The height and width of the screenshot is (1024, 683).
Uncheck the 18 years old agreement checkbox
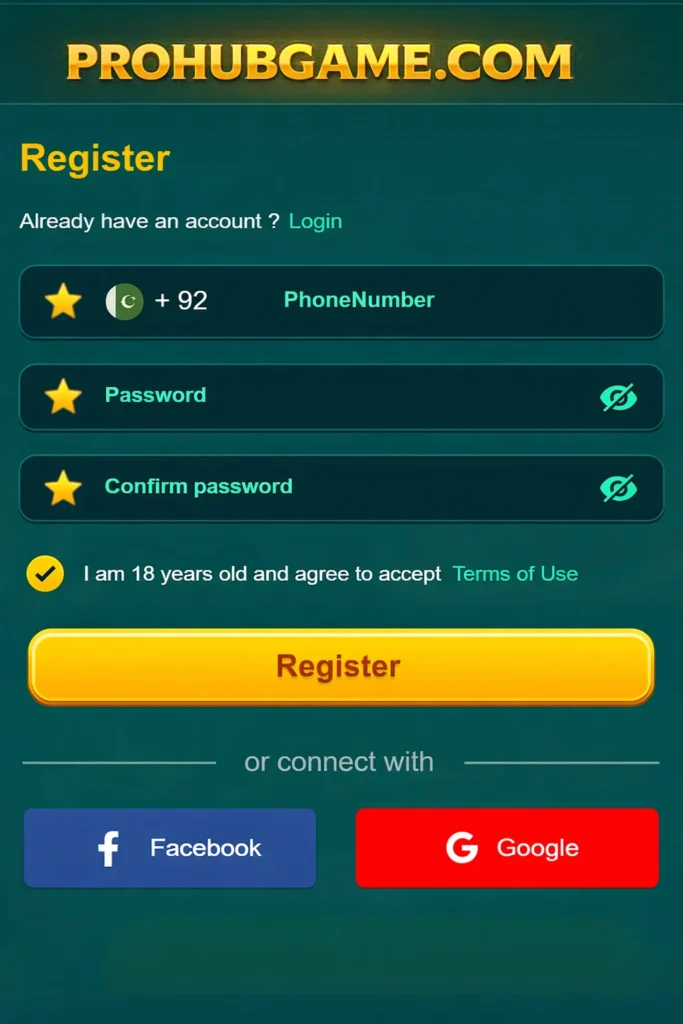[45, 574]
